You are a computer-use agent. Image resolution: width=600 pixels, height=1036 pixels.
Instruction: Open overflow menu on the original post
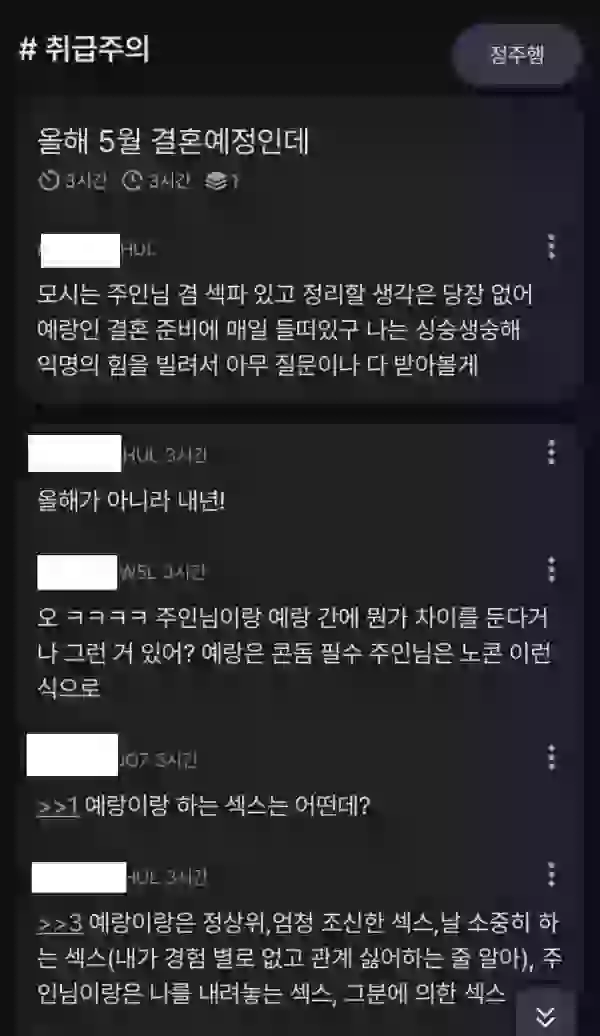[551, 247]
